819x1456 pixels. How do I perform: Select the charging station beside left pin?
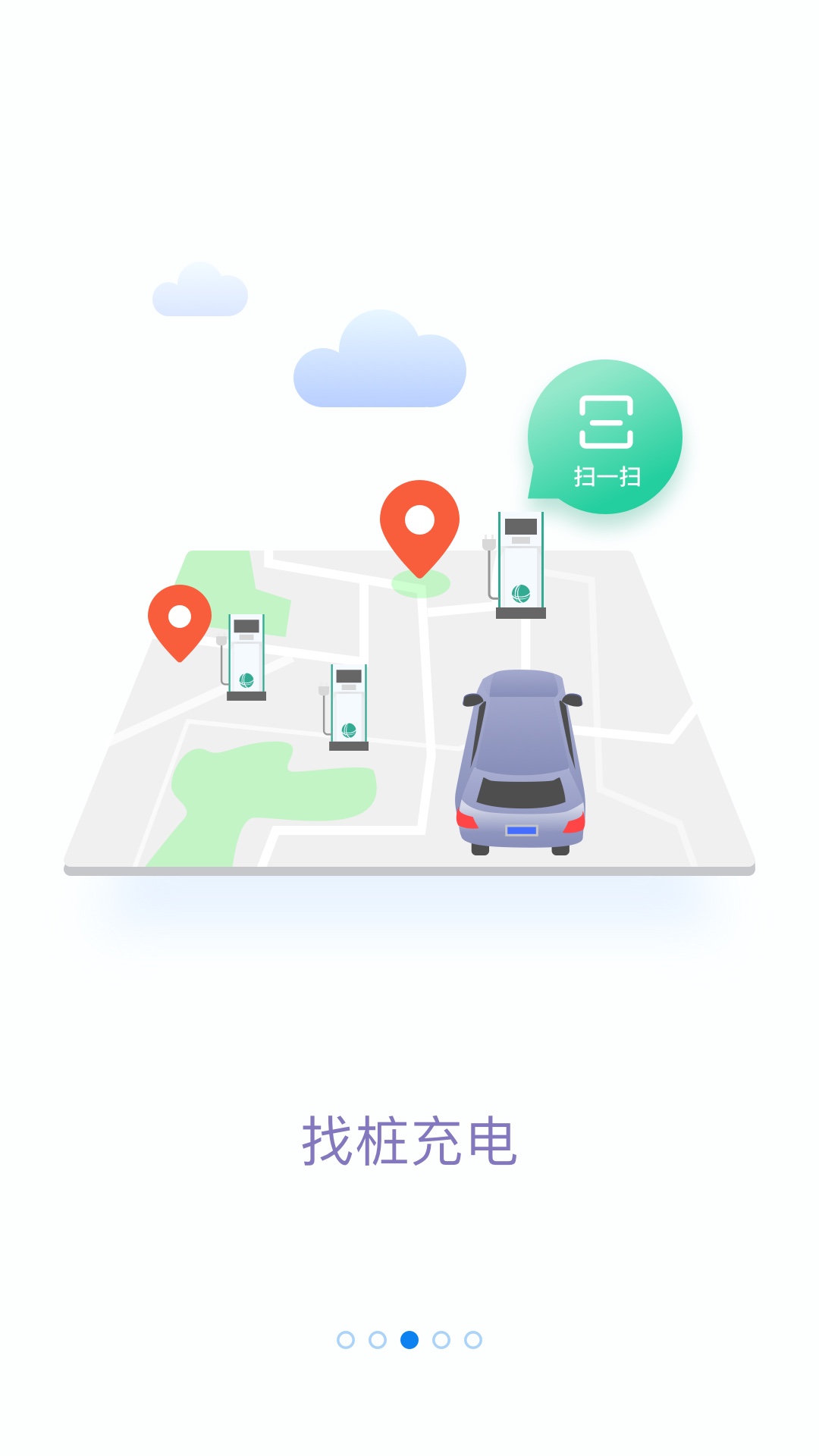pos(245,656)
